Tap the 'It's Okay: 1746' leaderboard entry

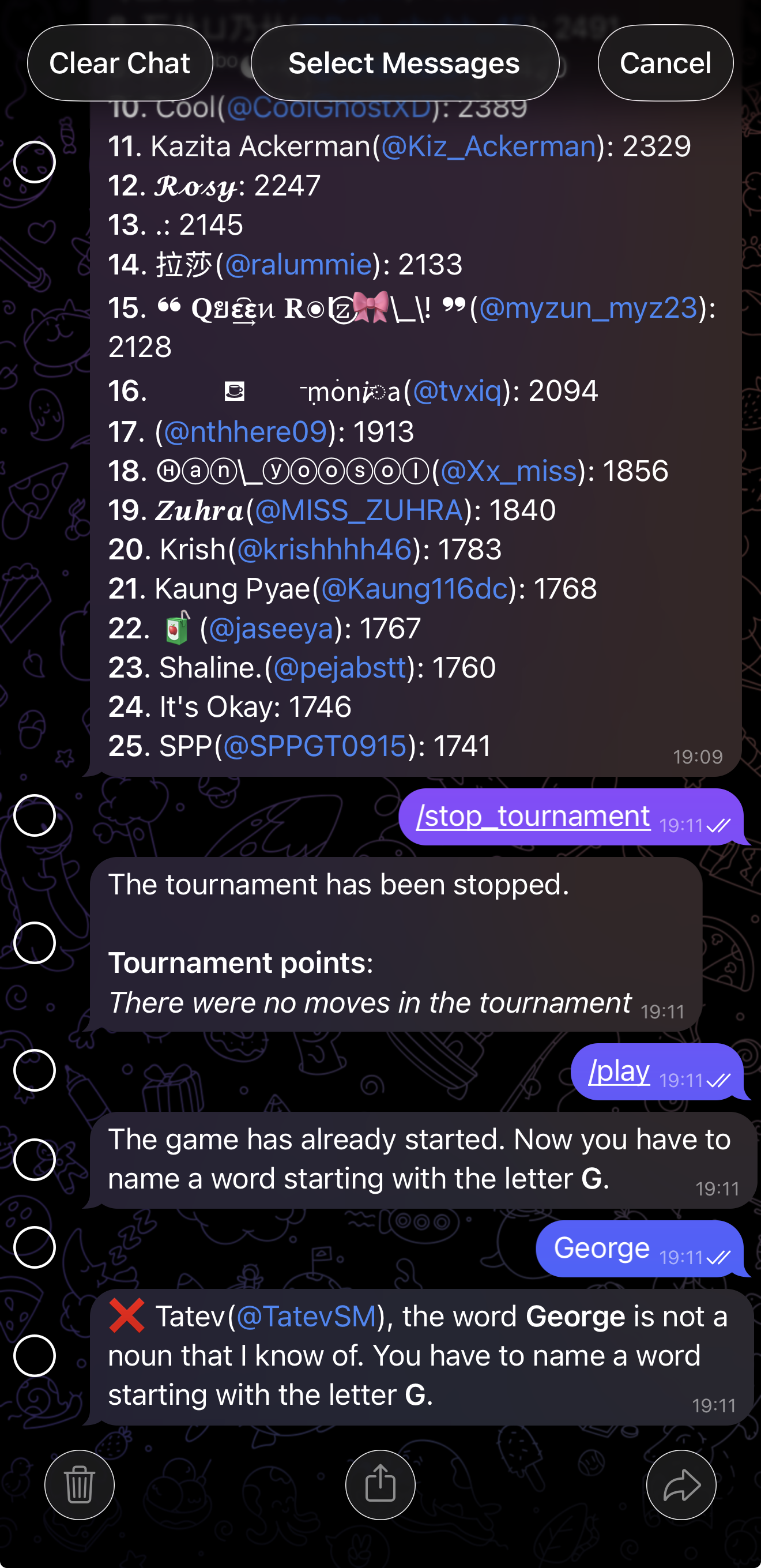(x=230, y=706)
